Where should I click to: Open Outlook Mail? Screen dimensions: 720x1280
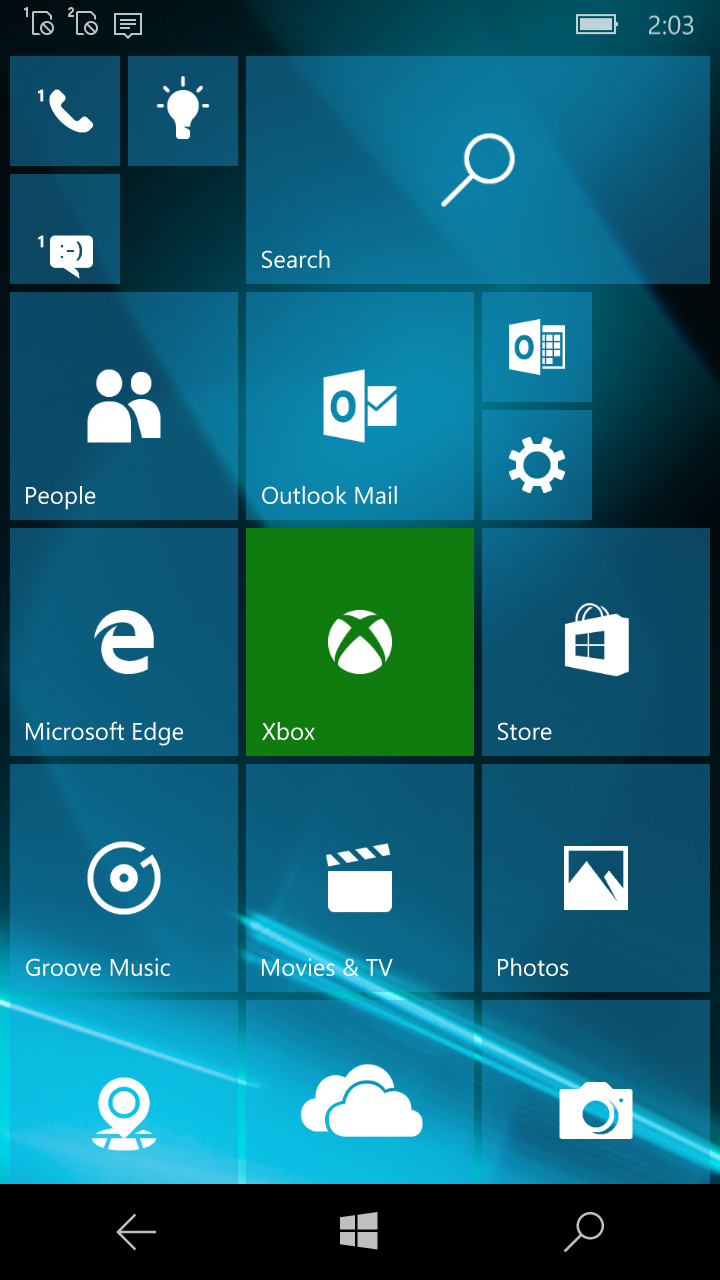coord(360,406)
